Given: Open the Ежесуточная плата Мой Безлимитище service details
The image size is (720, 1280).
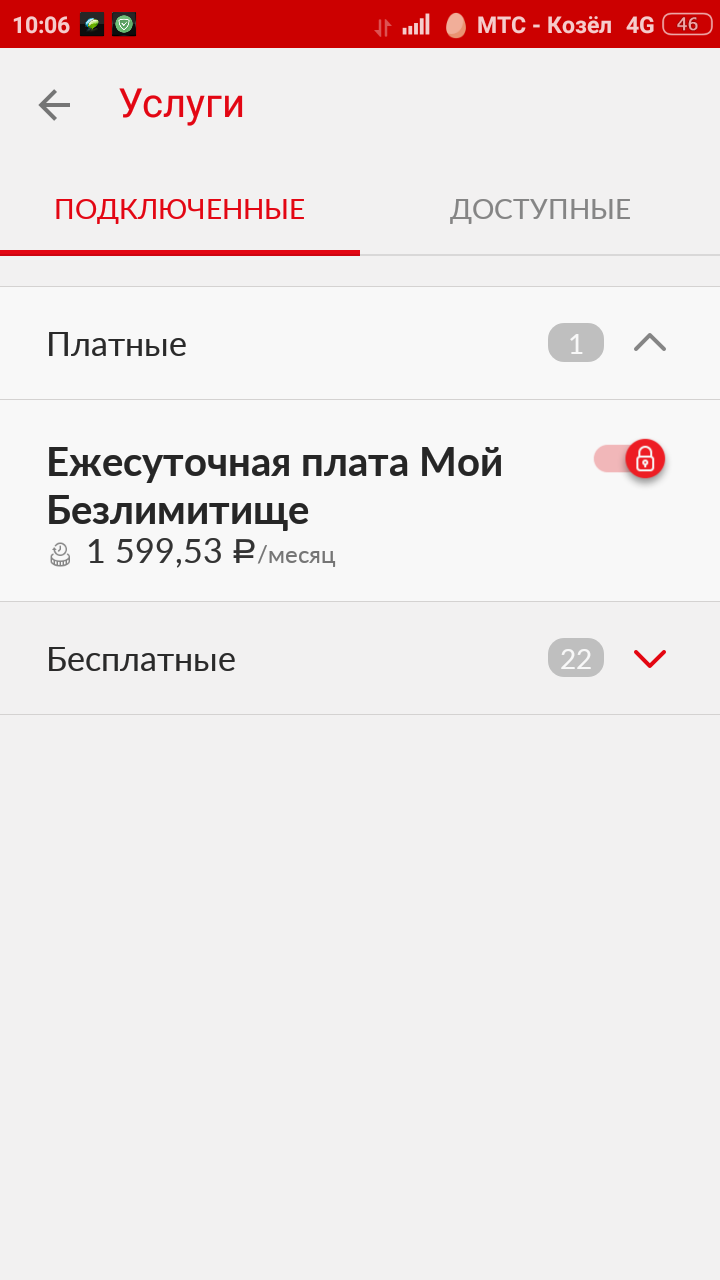Looking at the screenshot, I should [x=275, y=485].
